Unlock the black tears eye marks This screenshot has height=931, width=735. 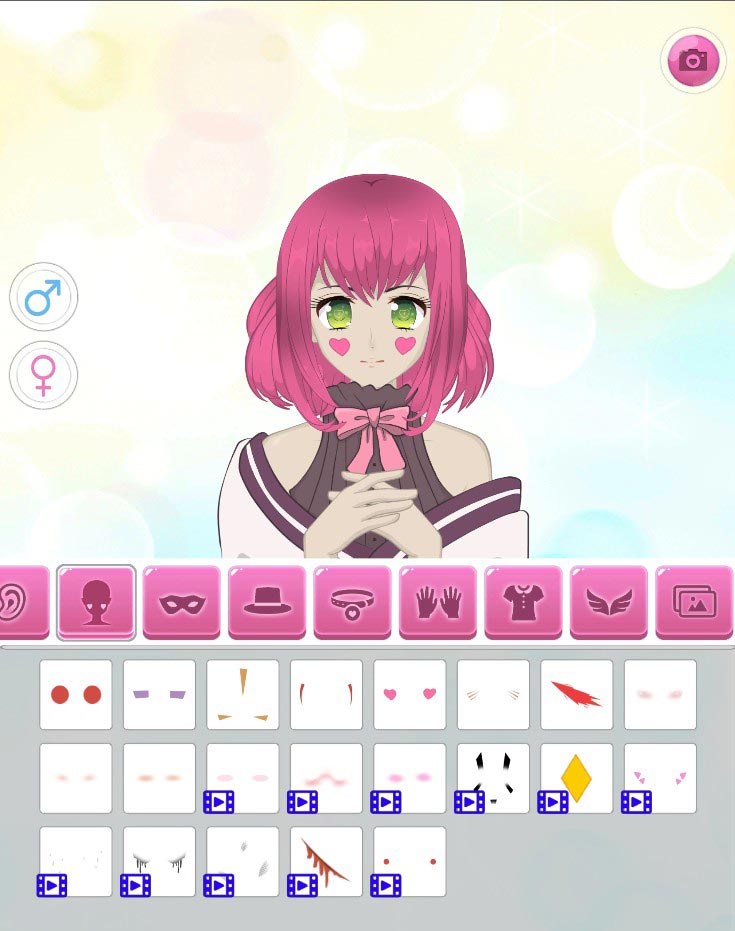(160, 861)
